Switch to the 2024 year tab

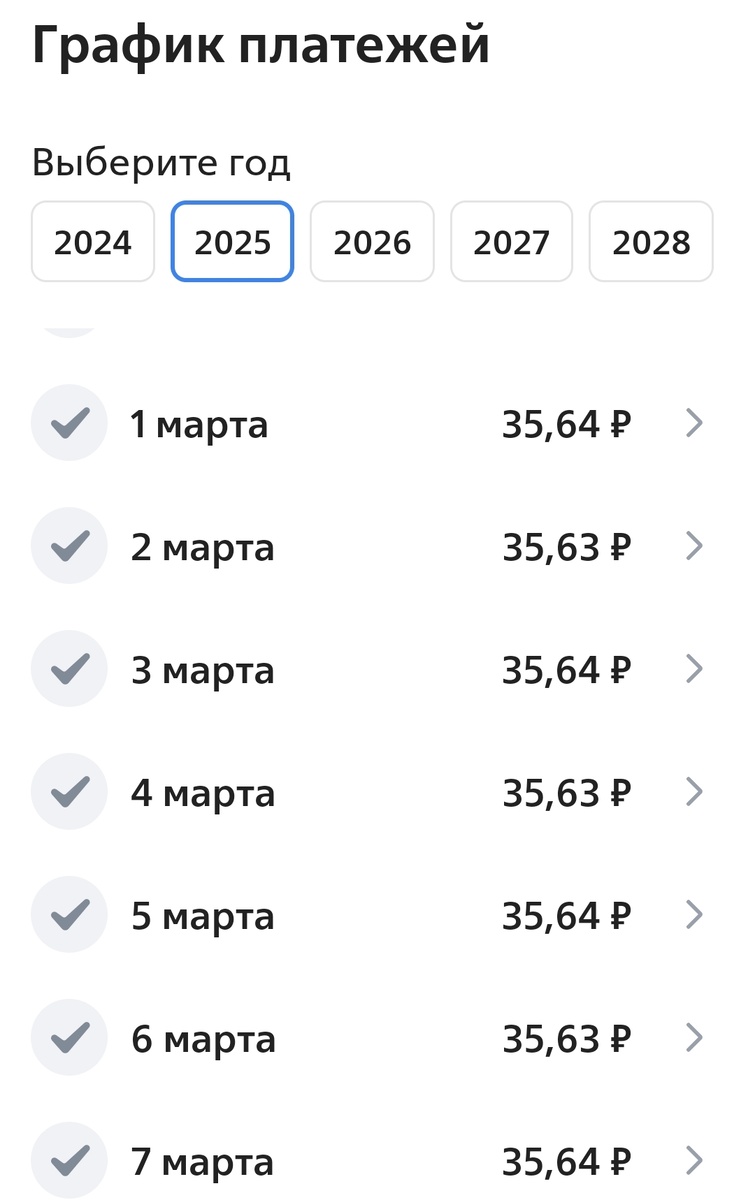coord(92,241)
